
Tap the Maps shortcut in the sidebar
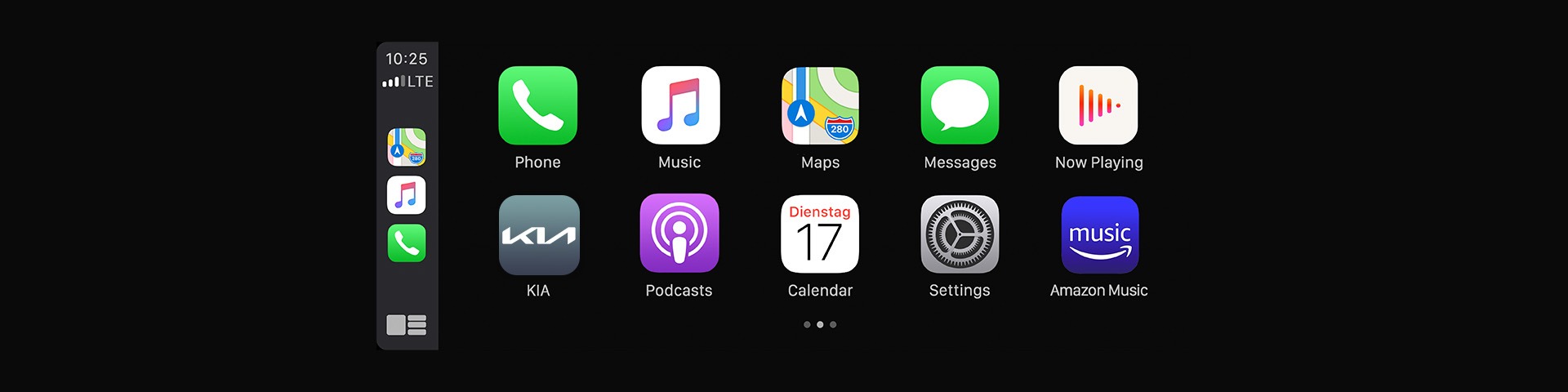pos(406,148)
